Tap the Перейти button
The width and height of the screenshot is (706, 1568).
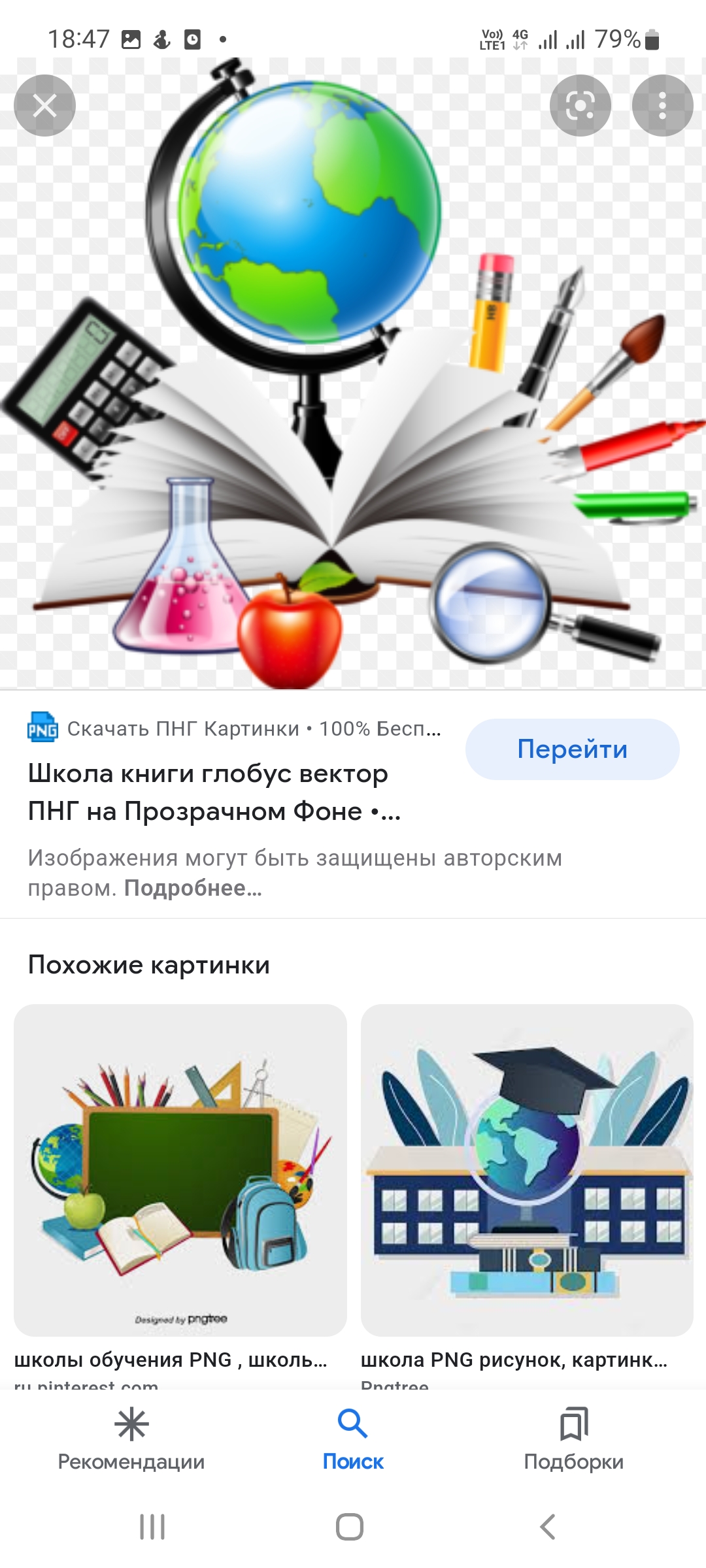click(572, 749)
